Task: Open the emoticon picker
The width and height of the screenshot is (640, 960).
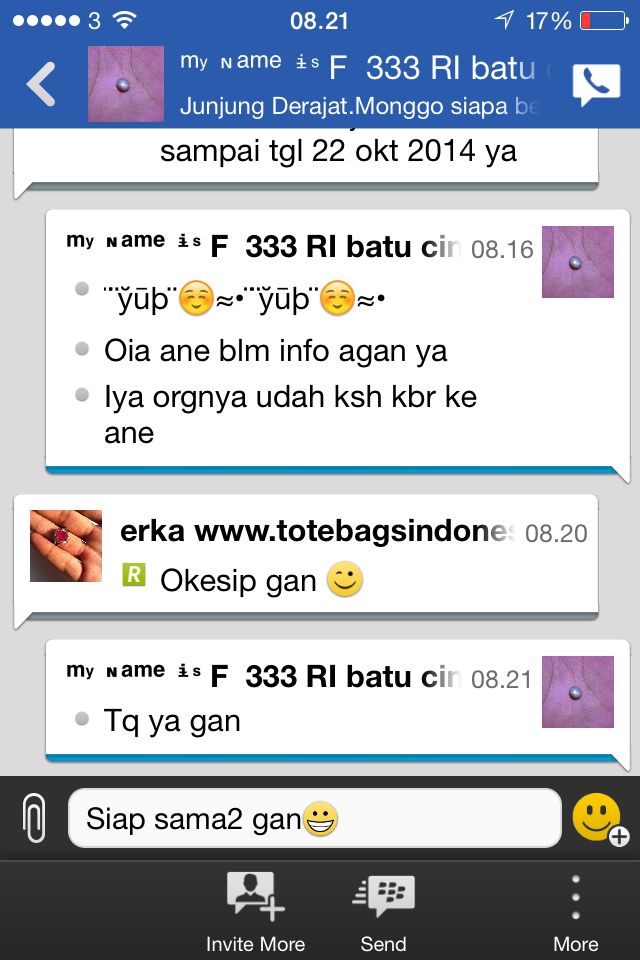Action: click(598, 819)
